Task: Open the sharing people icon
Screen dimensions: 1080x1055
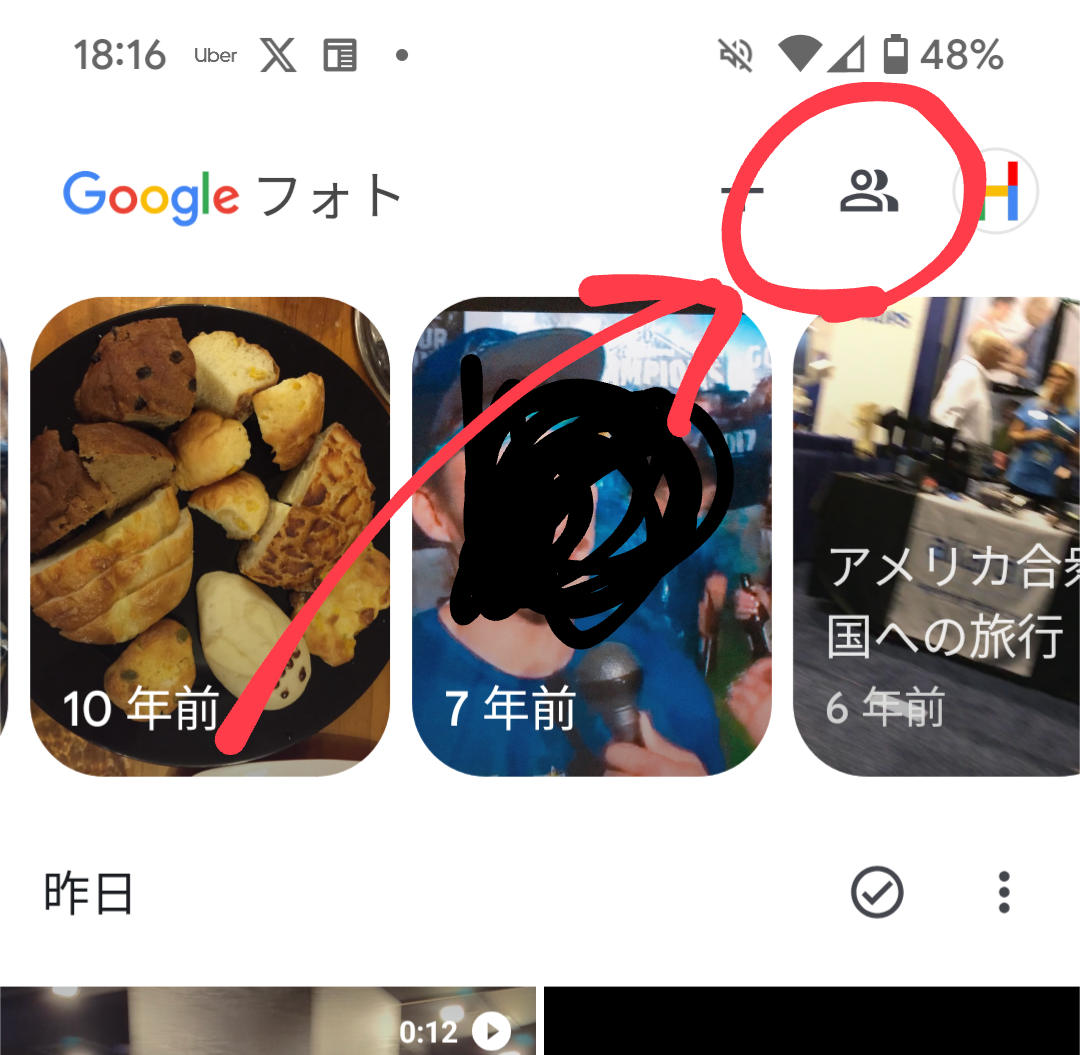Action: click(x=868, y=191)
